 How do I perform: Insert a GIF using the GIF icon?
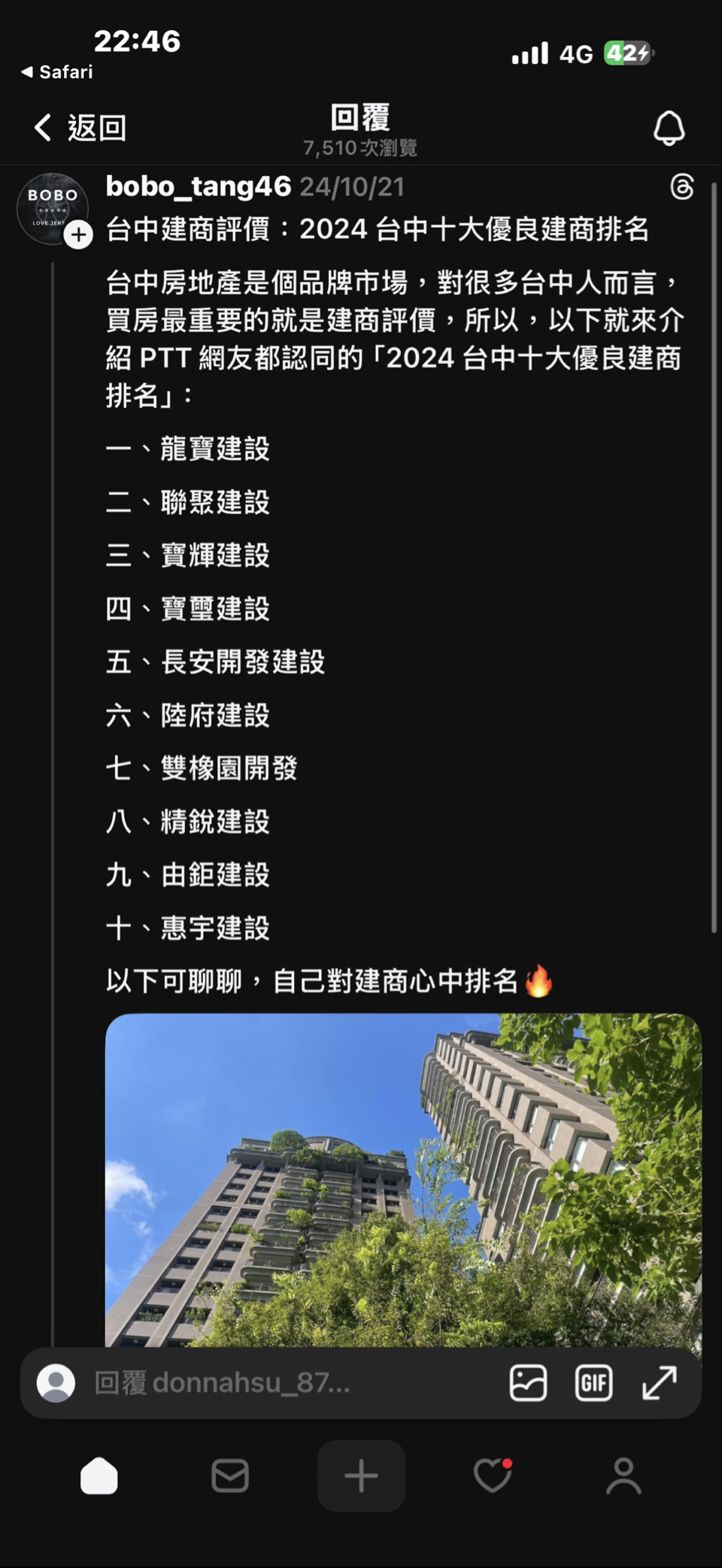pos(594,1382)
